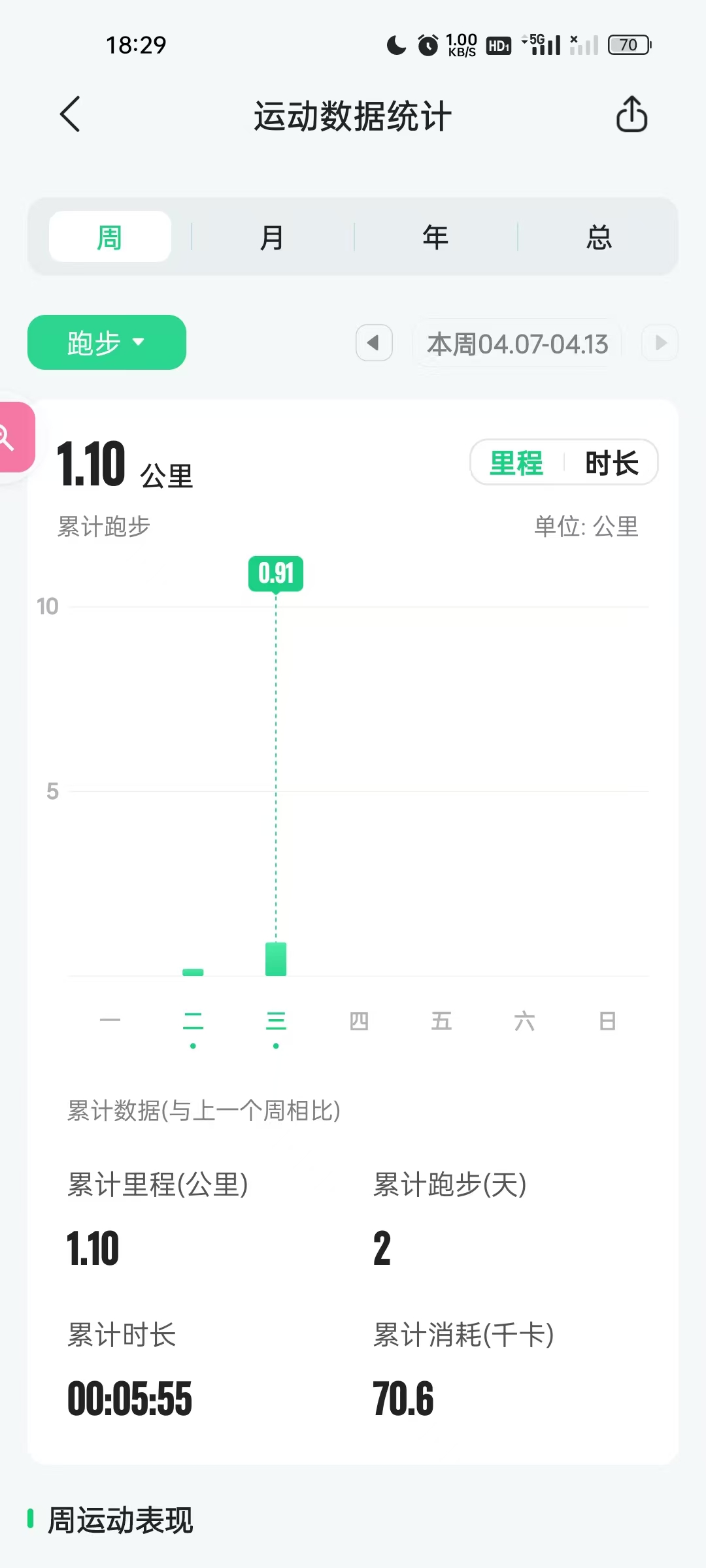
Task: Go to the previous week
Action: [x=374, y=343]
